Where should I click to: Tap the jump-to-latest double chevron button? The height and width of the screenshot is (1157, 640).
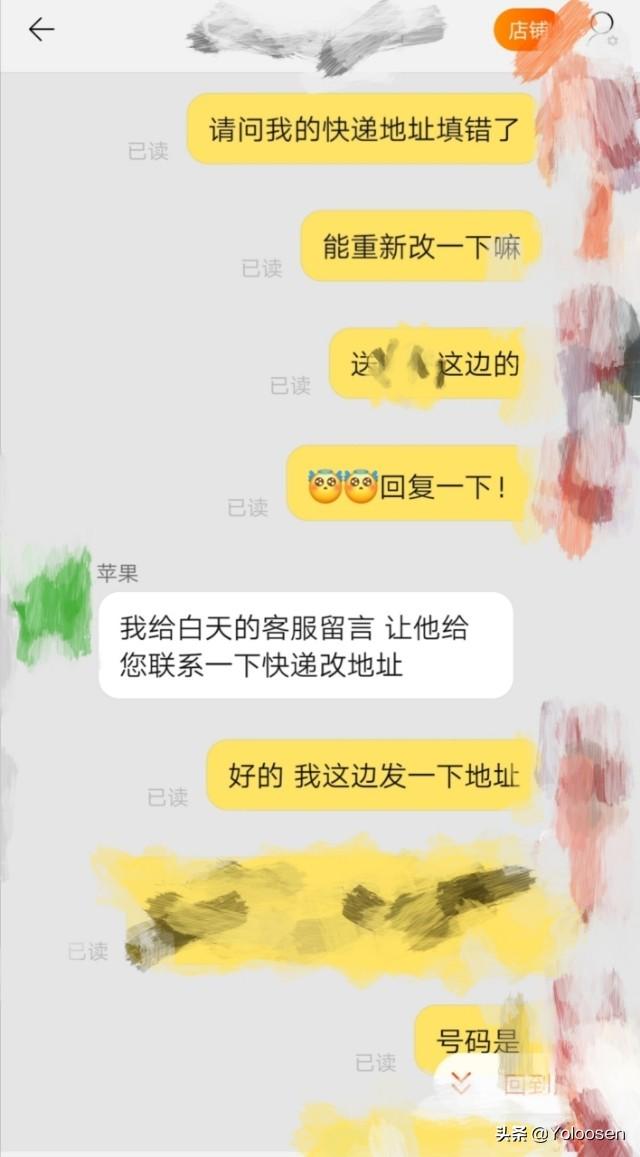pyautogui.click(x=461, y=1082)
